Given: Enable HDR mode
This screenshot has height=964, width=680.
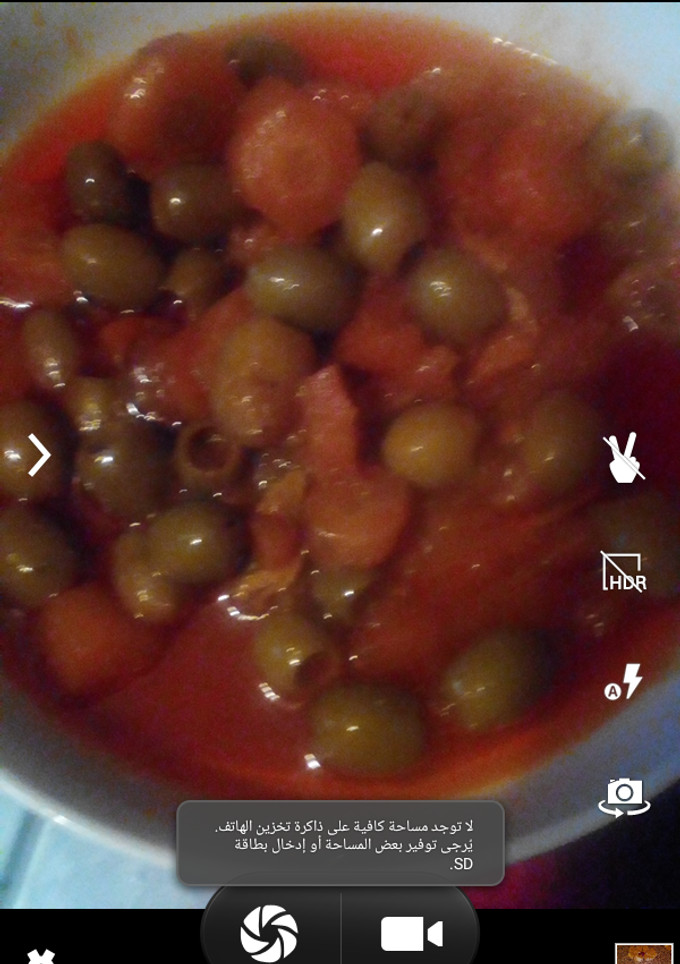Looking at the screenshot, I should point(623,572).
